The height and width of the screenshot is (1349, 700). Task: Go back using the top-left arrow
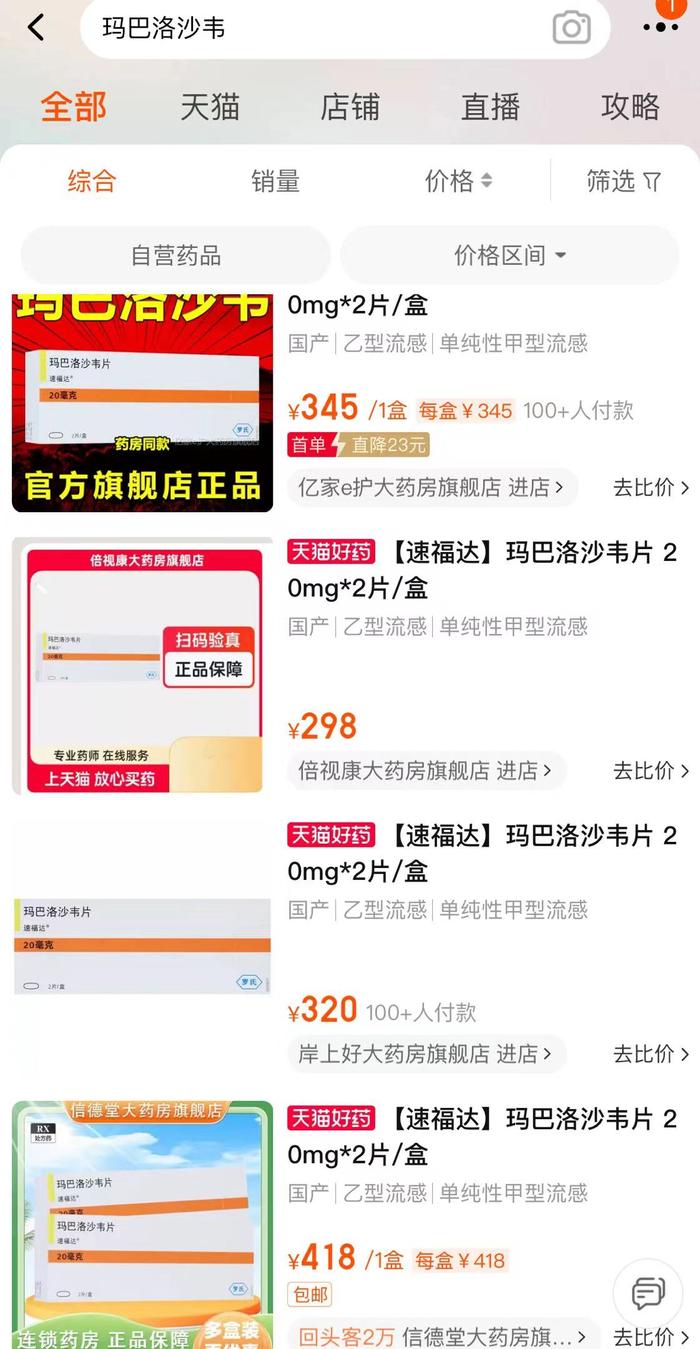click(36, 28)
